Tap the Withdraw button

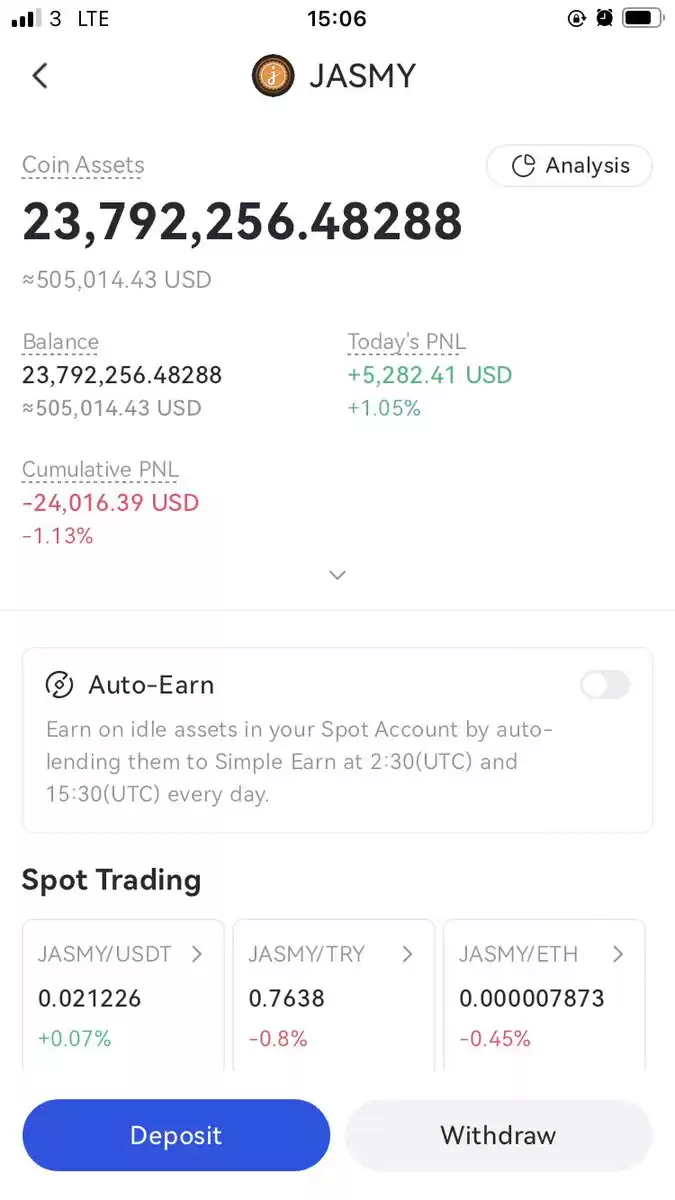click(498, 1136)
